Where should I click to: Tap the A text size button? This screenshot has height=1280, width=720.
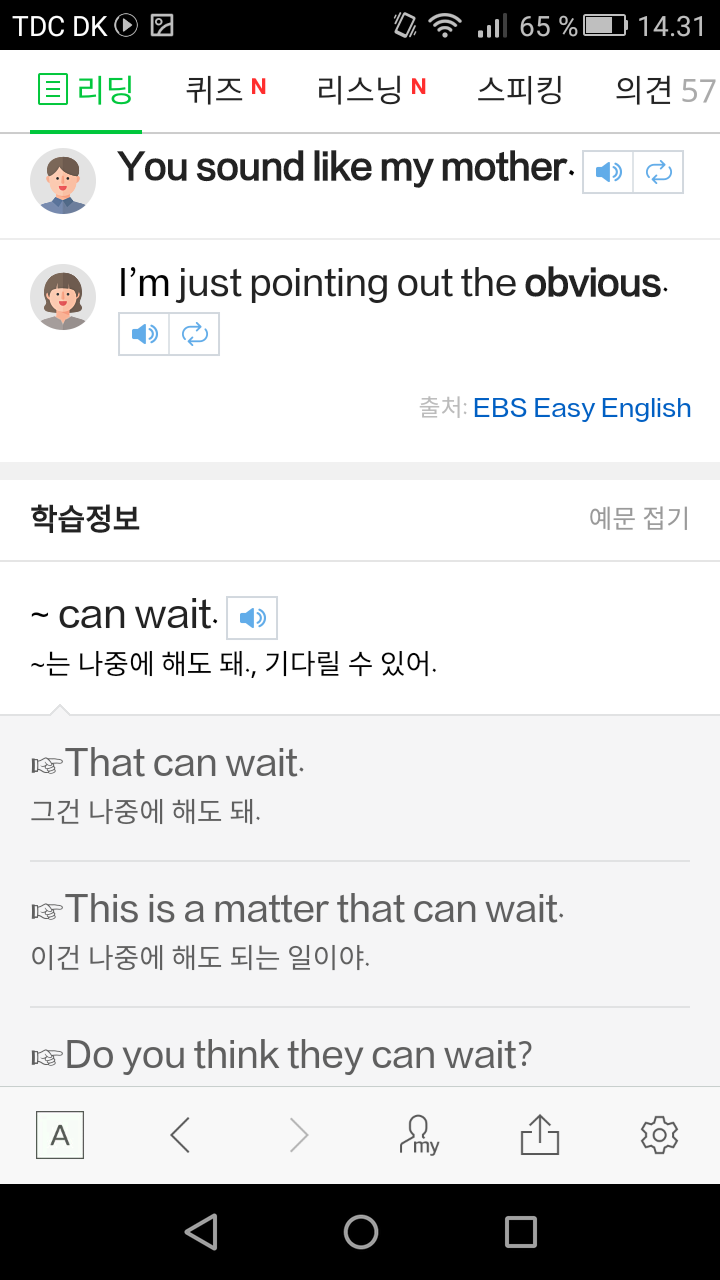pos(60,1135)
